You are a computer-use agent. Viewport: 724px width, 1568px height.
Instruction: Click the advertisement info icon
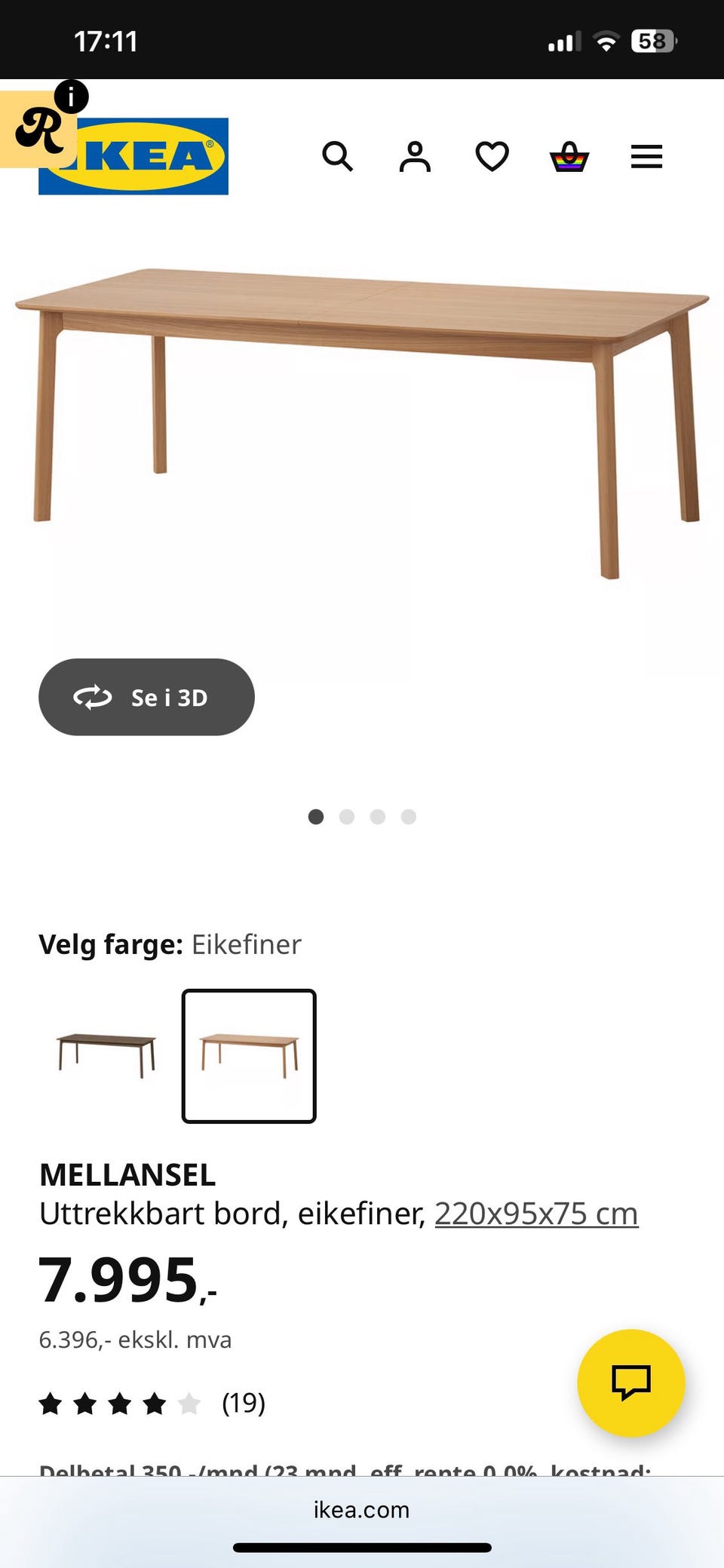(x=70, y=97)
